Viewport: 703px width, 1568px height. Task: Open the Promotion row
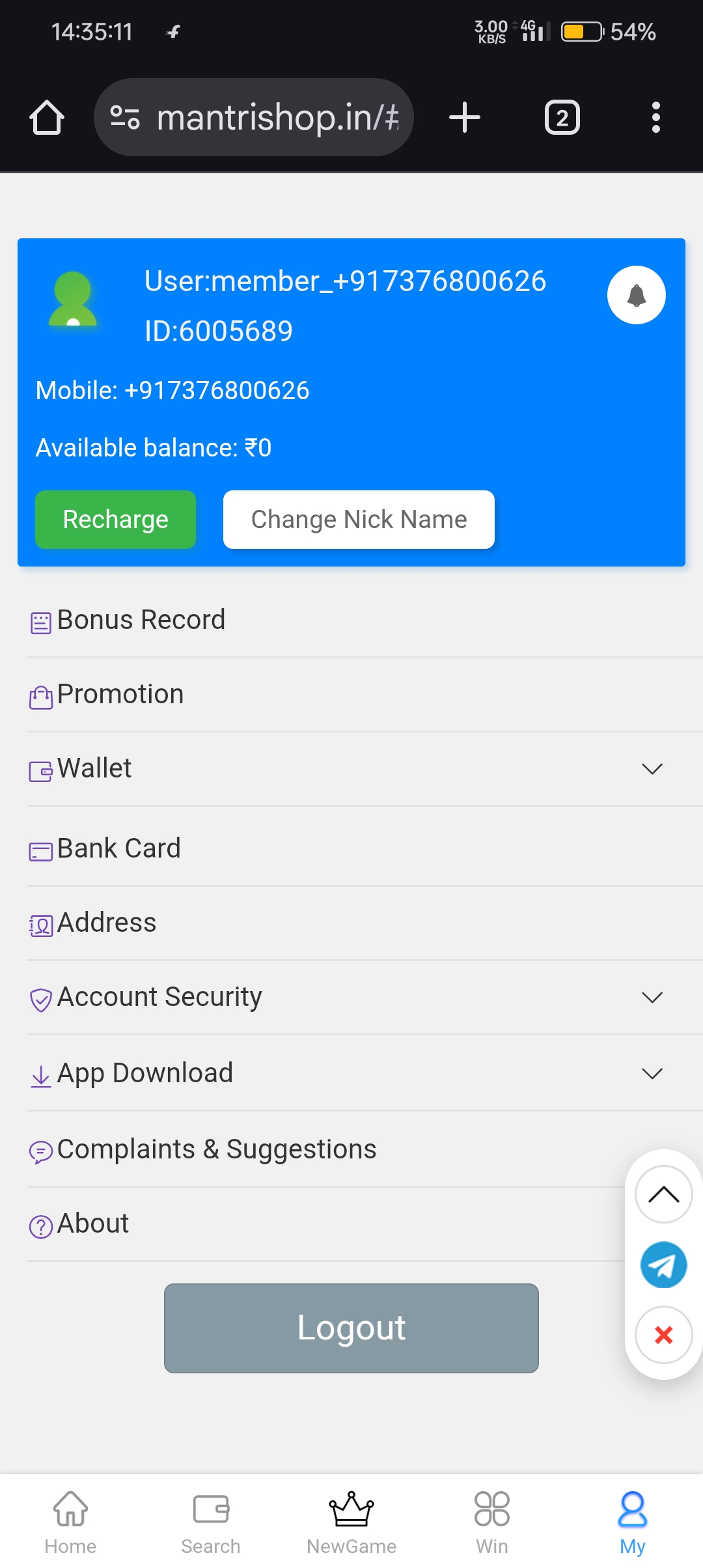click(120, 695)
